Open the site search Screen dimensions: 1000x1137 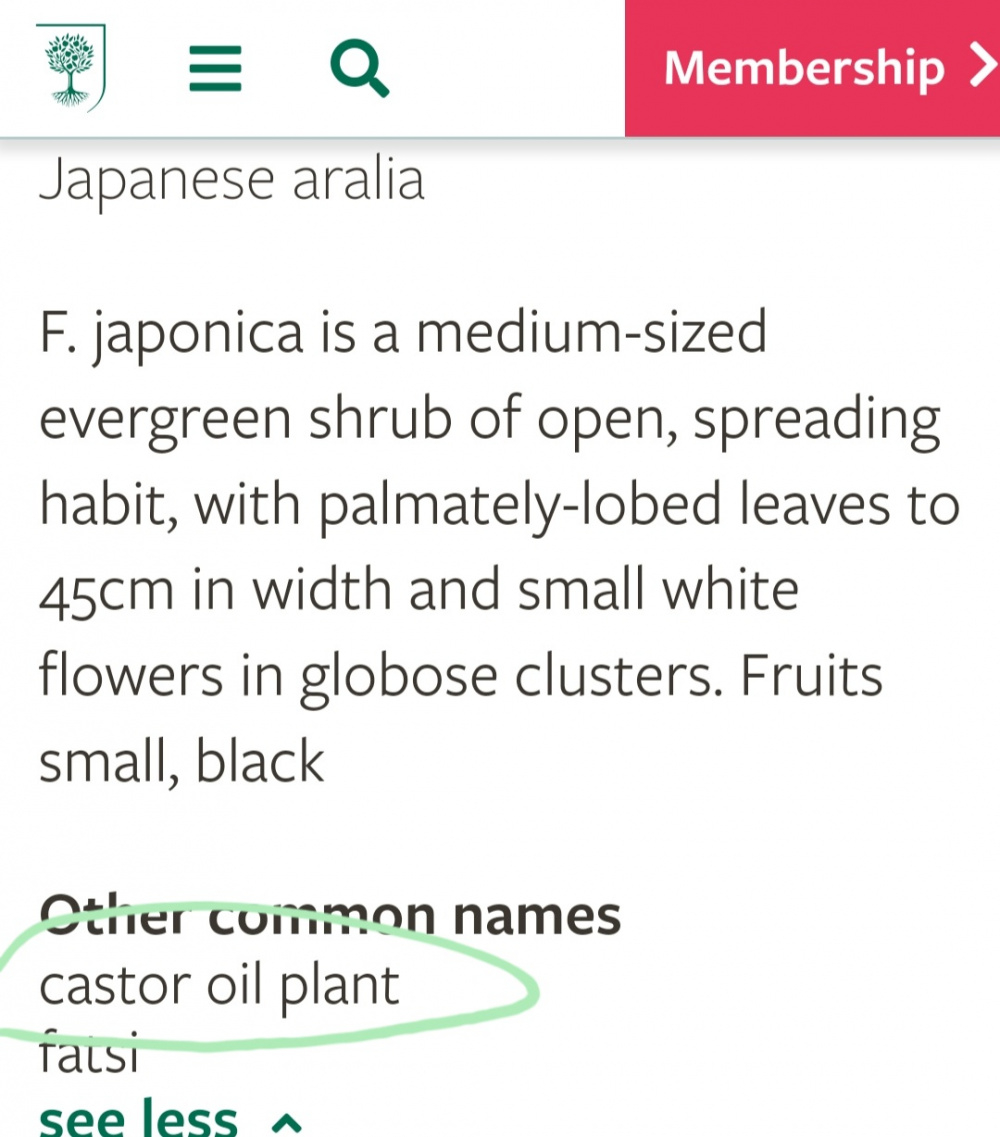click(x=358, y=68)
